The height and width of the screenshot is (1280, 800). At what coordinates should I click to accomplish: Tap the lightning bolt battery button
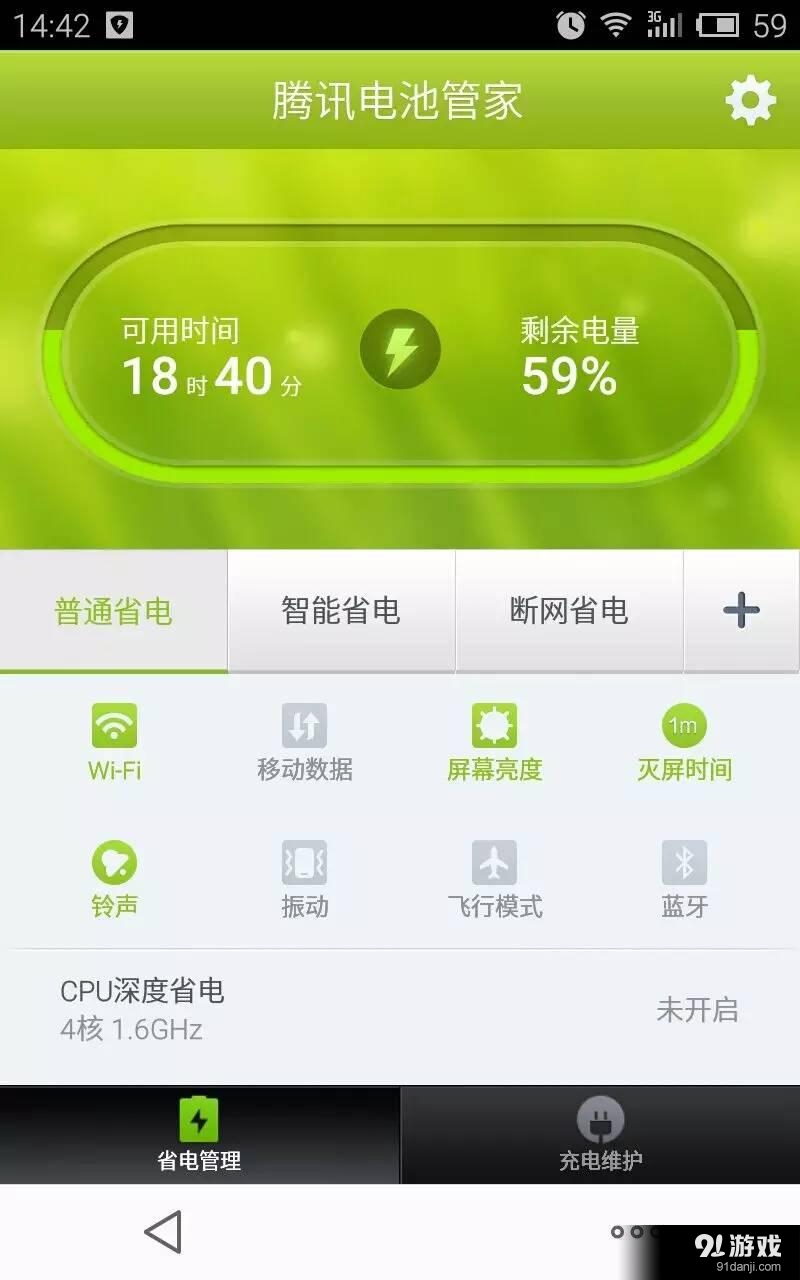pyautogui.click(x=400, y=350)
